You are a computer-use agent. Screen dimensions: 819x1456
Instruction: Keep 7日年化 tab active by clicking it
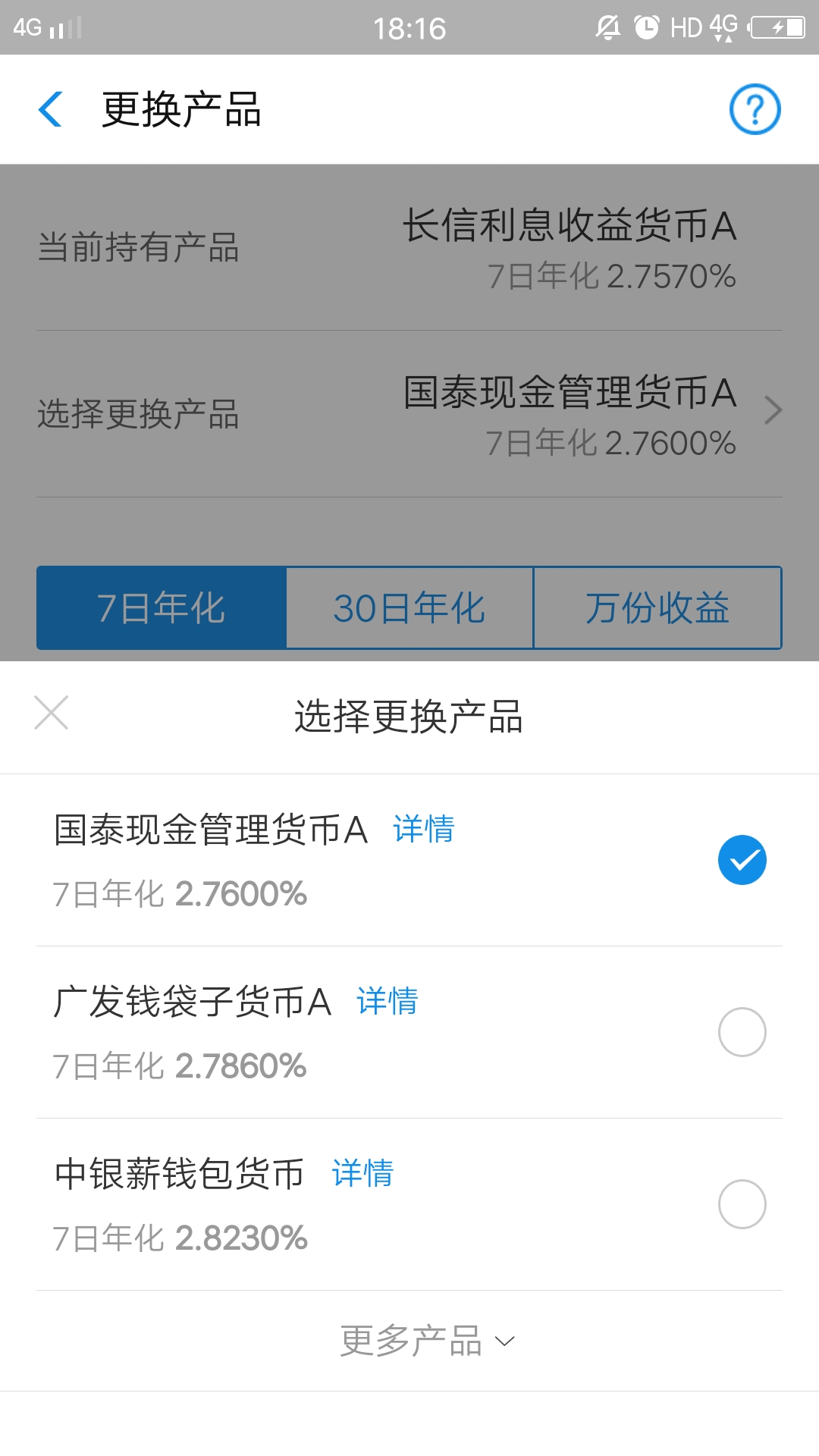click(161, 607)
